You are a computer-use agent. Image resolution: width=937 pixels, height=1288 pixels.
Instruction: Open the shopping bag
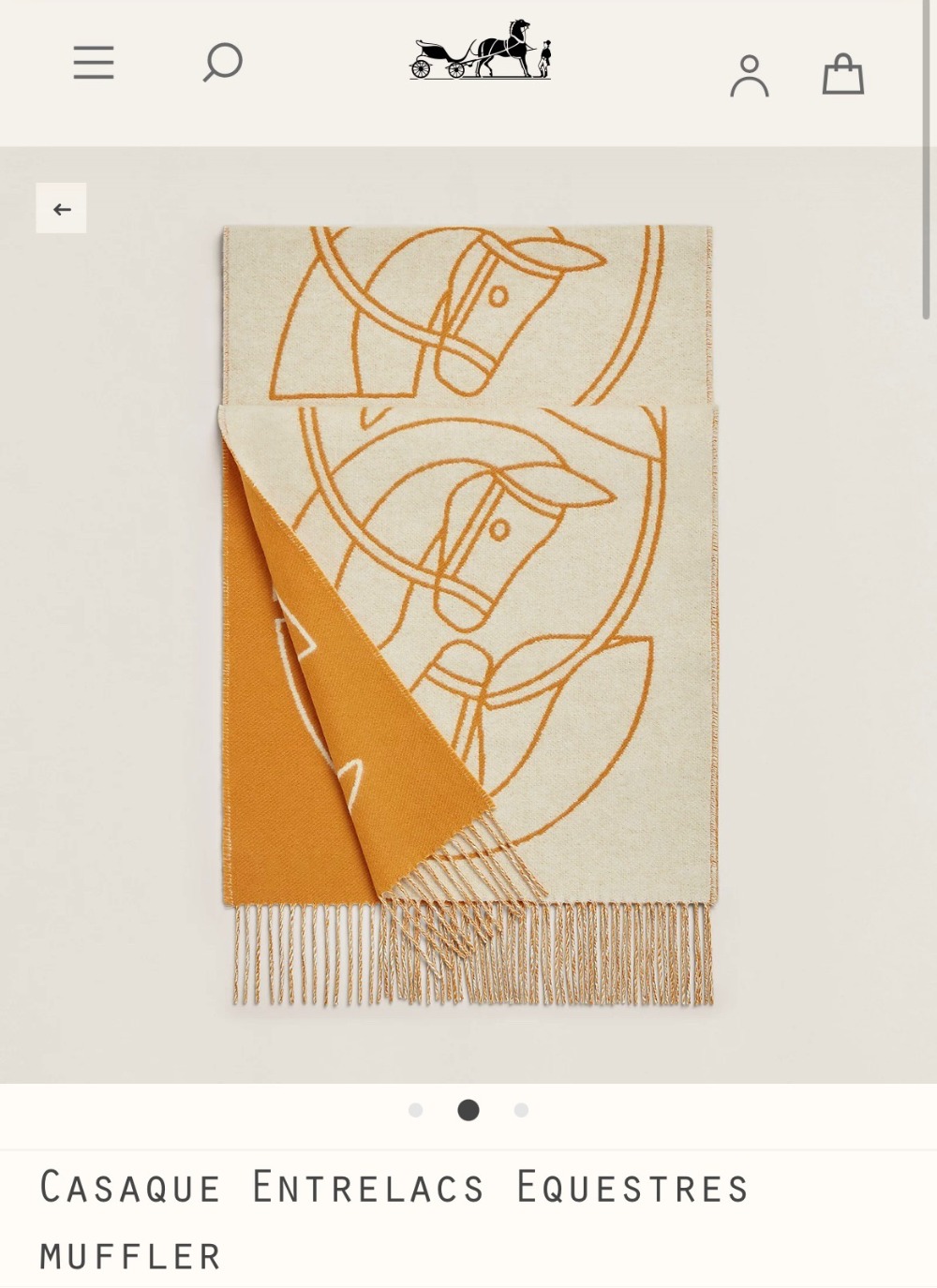point(842,75)
